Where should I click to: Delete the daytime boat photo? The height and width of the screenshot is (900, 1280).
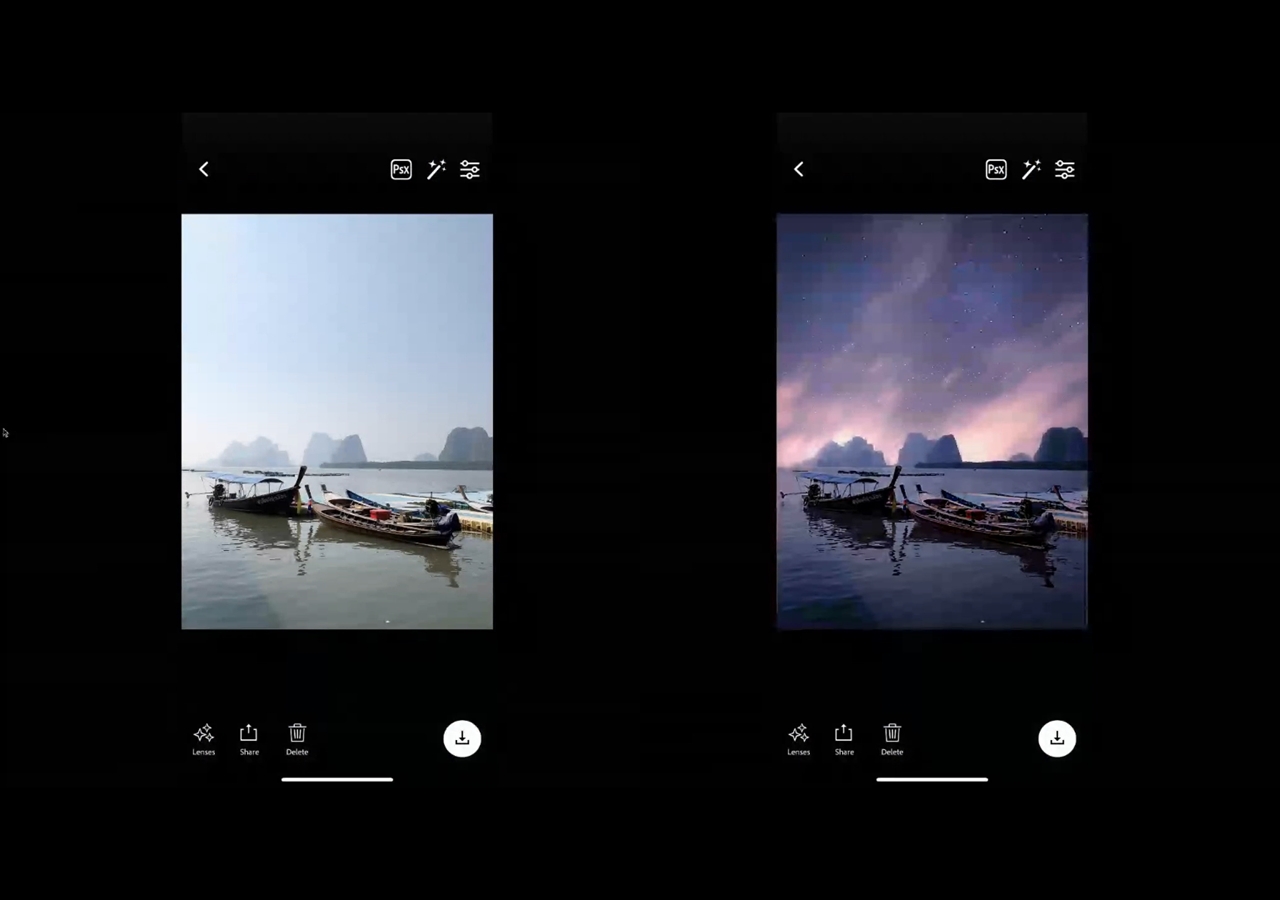(297, 739)
